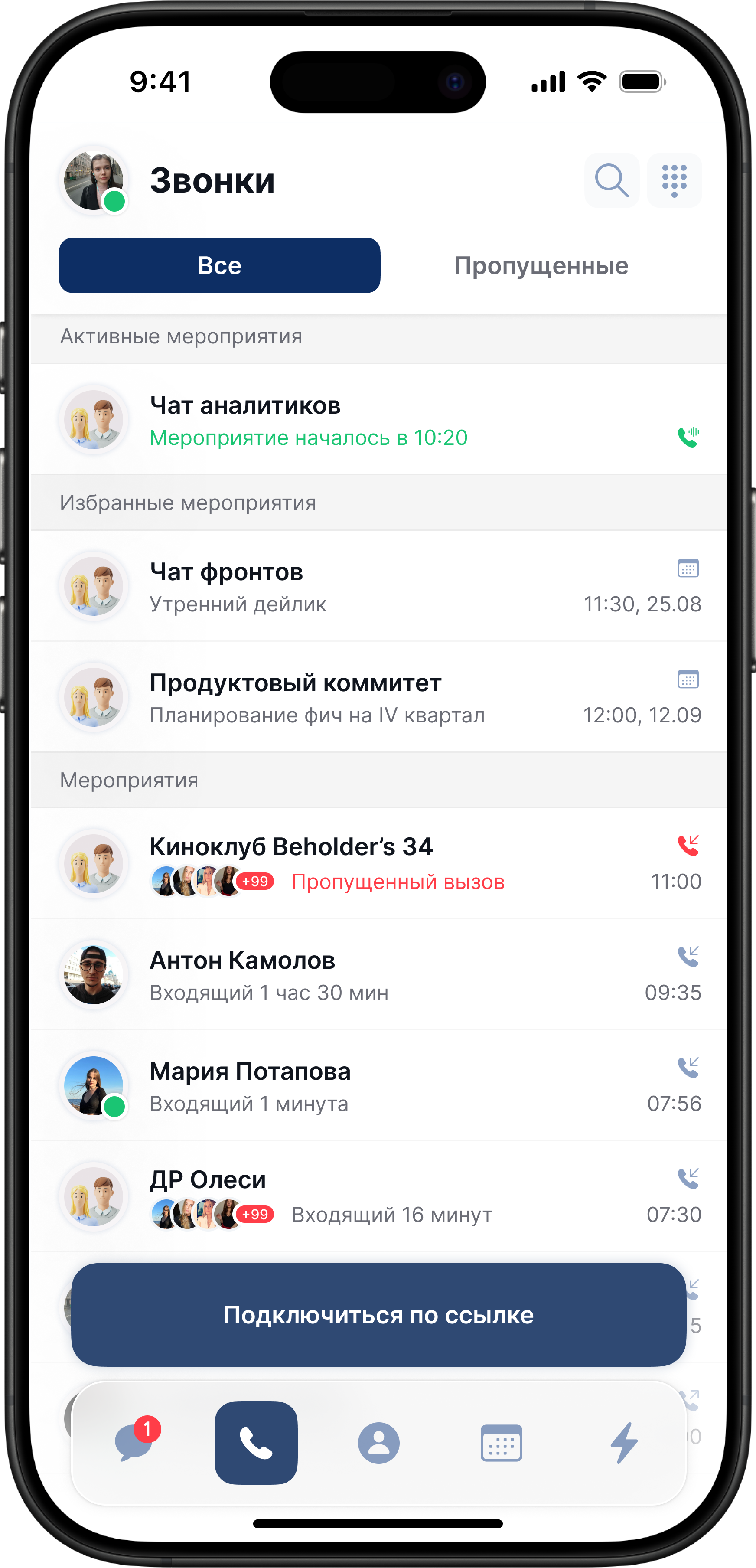This screenshot has height=1568, width=756.
Task: Open the search icon
Action: [611, 181]
